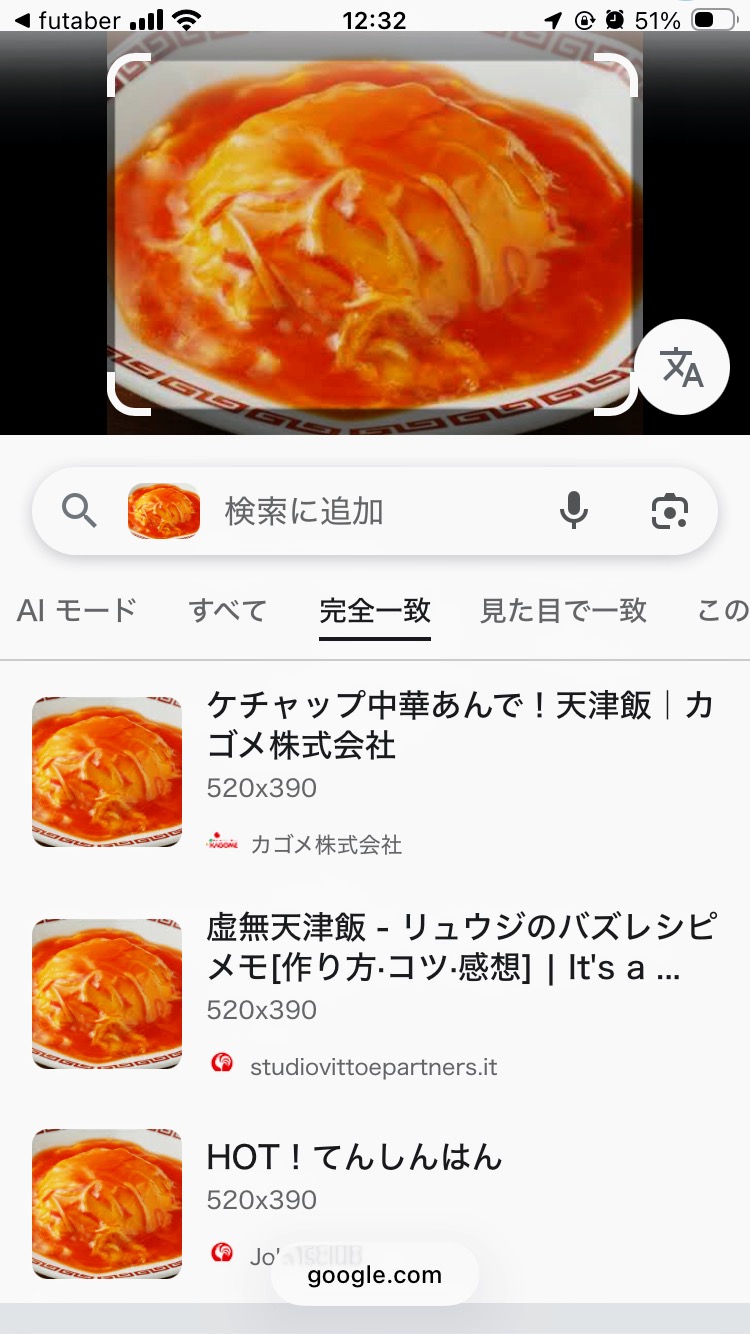Image resolution: width=750 pixels, height=1334 pixels.
Task: Tap the translate icon on the image
Action: 682,367
